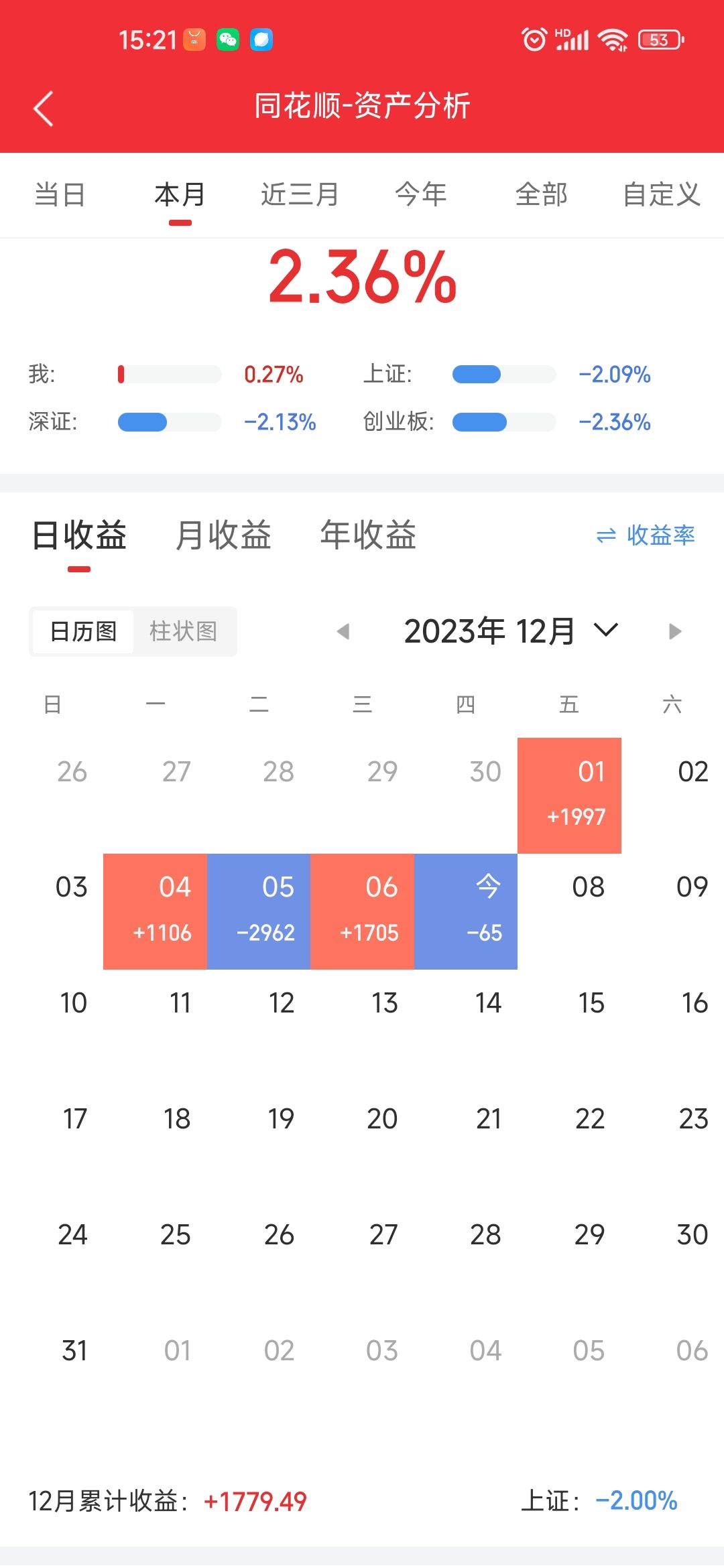Switch to the 当日 tab
The image size is (724, 1568).
[60, 195]
